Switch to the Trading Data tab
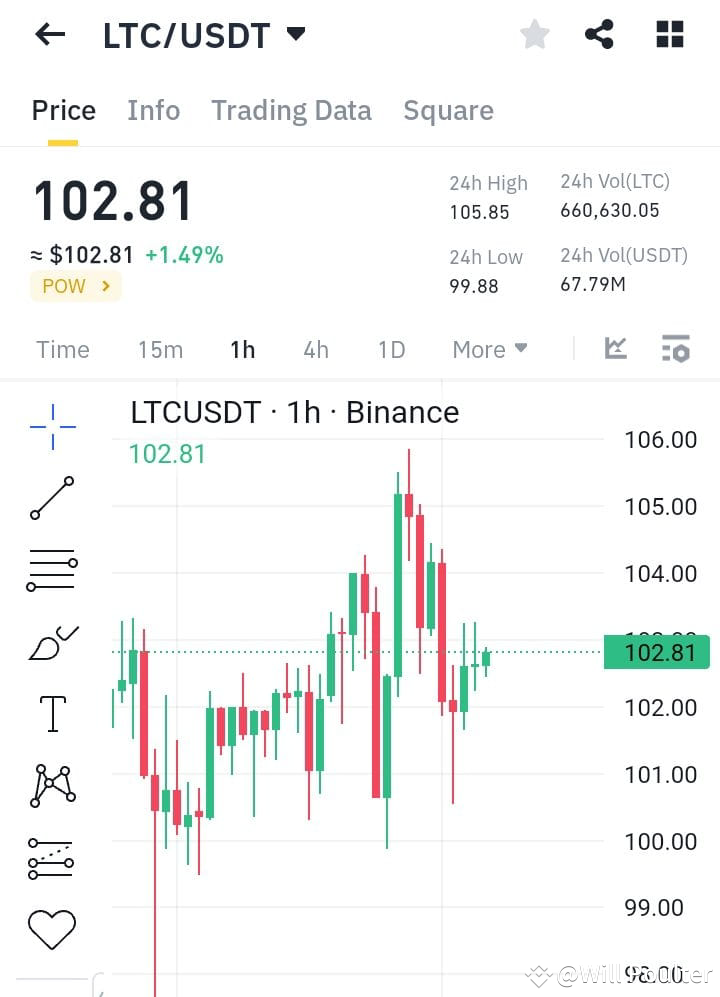The image size is (720, 997). [291, 110]
